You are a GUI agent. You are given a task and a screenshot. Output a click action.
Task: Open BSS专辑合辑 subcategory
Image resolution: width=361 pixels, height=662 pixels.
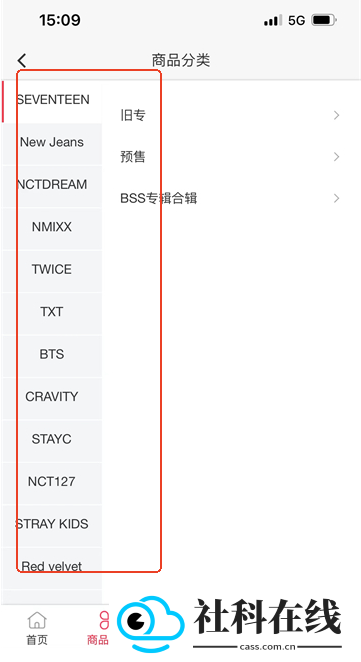click(231, 198)
